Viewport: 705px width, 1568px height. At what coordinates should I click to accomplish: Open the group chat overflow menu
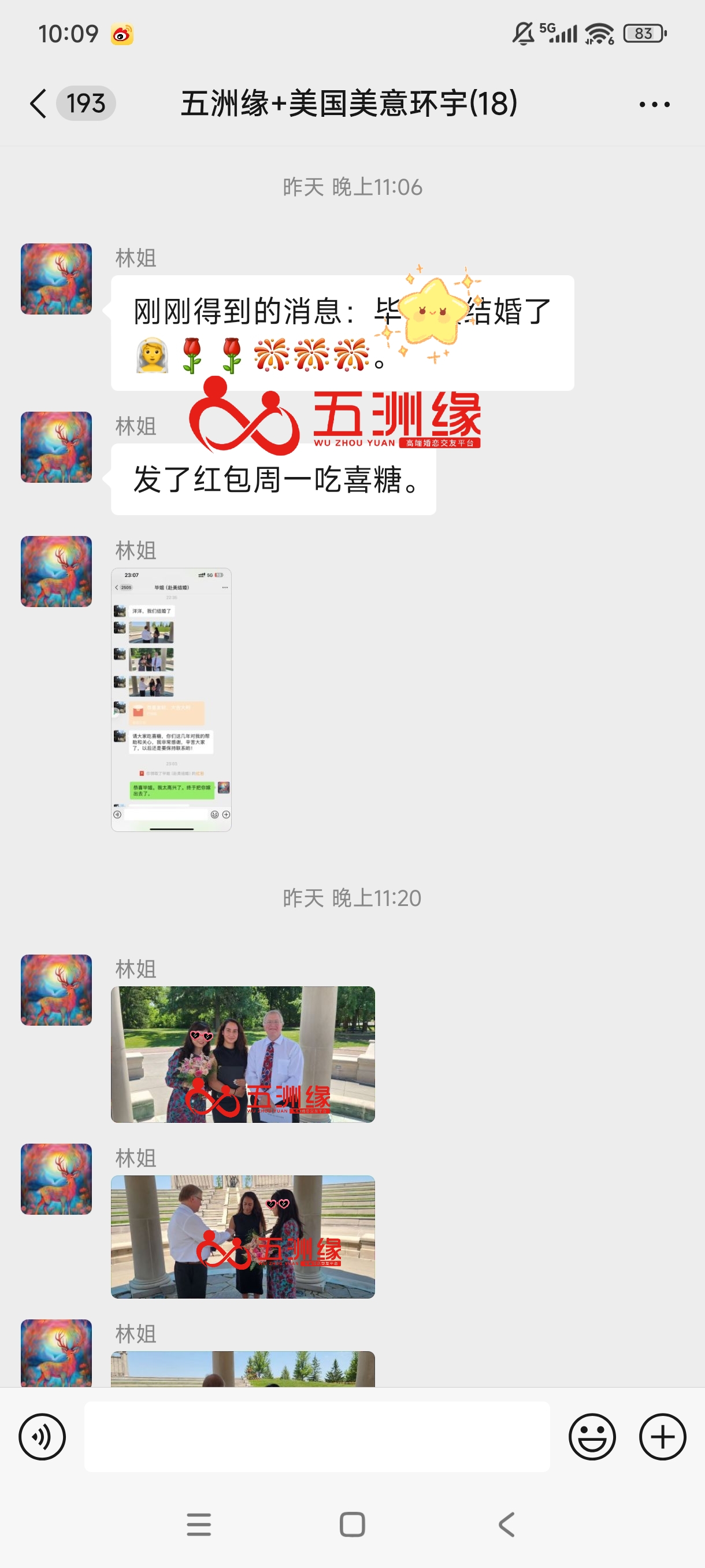[654, 104]
